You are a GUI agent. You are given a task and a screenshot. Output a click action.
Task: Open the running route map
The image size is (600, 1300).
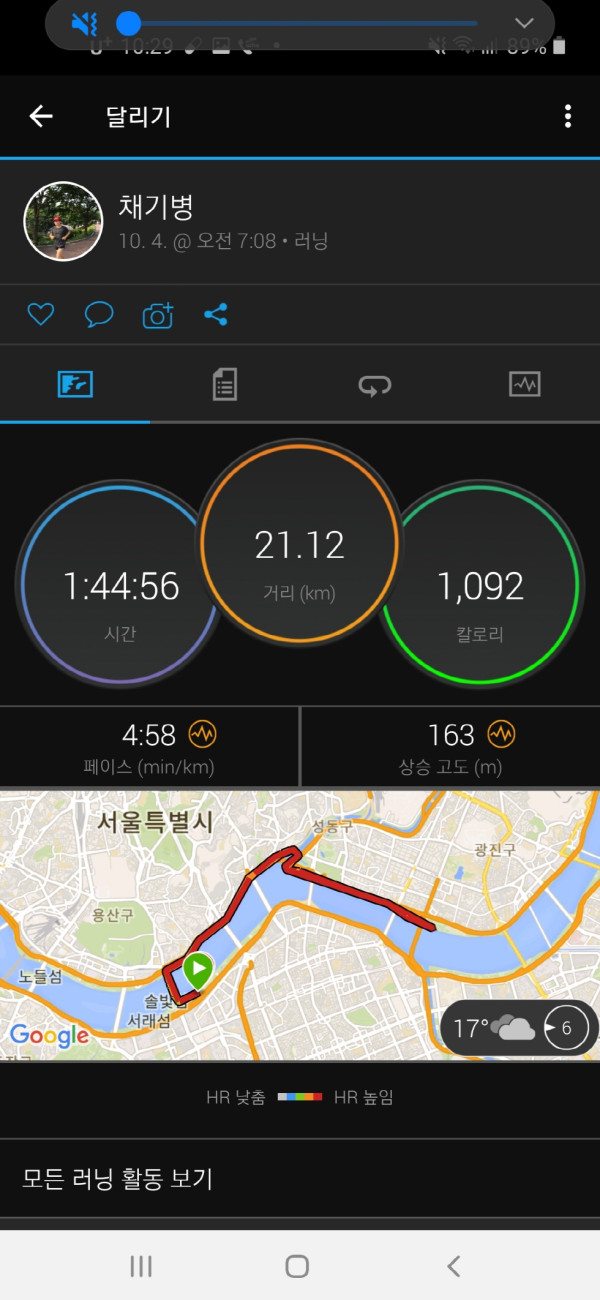(x=300, y=900)
